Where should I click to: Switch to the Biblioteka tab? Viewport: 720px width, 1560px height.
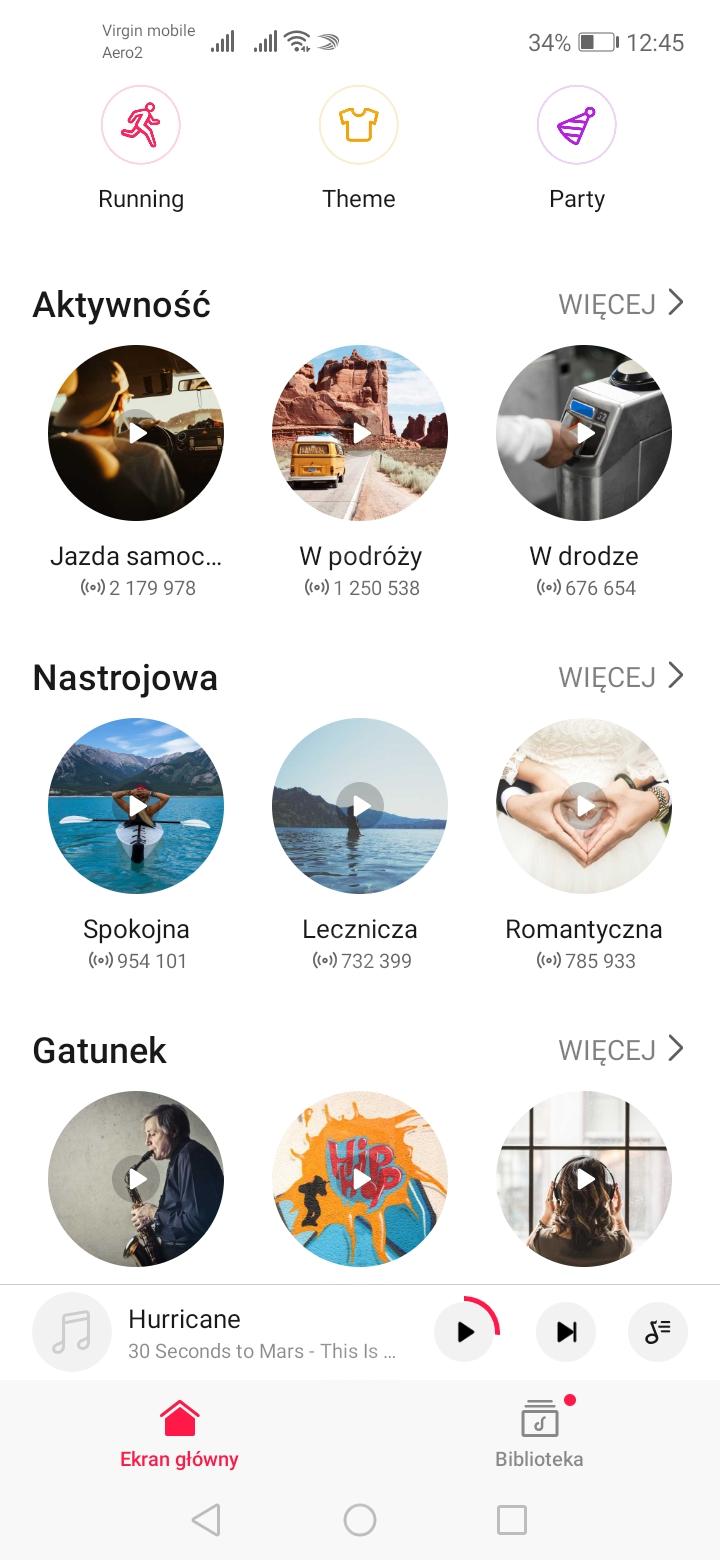(x=539, y=1432)
